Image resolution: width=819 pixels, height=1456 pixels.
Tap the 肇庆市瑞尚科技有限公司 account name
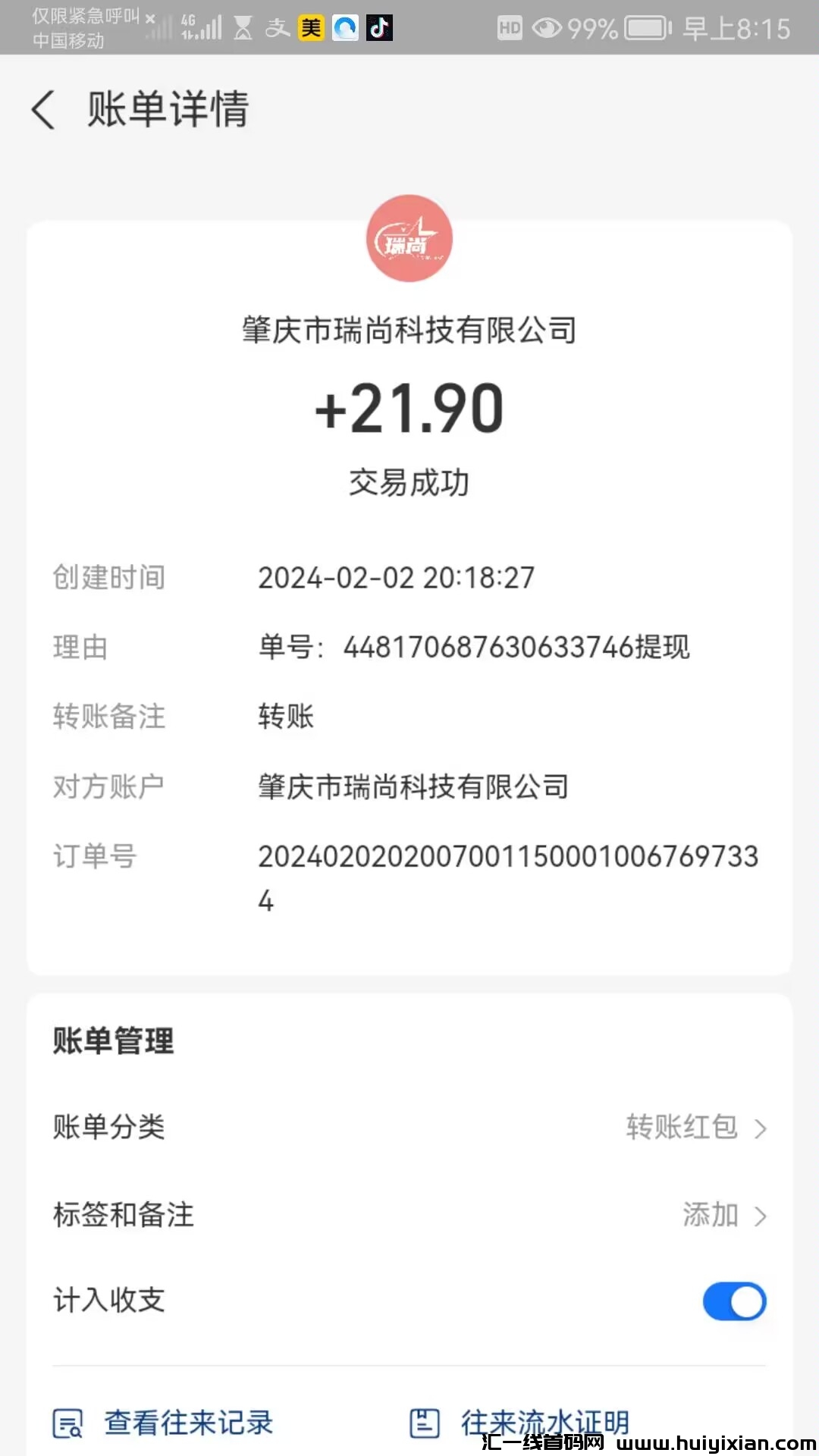pos(409,331)
